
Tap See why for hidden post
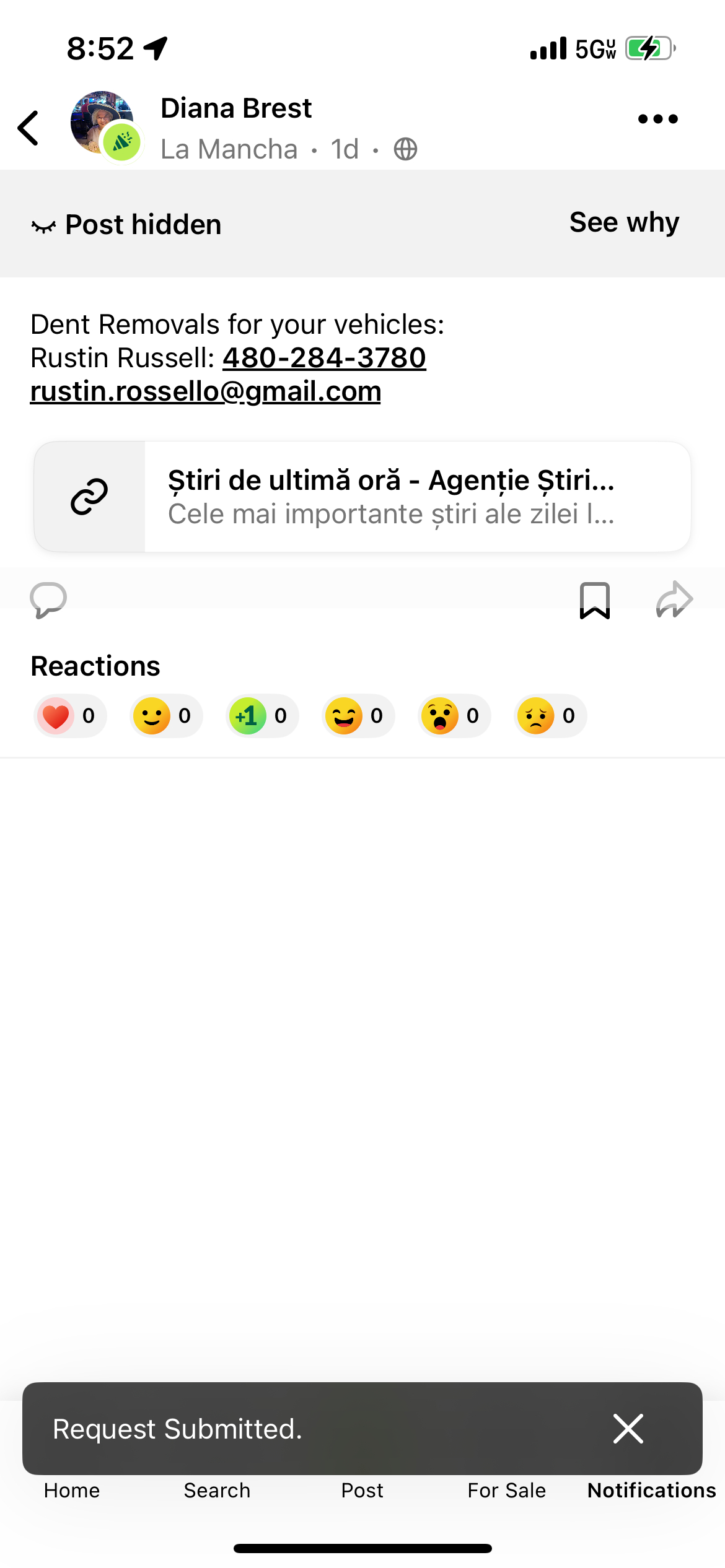pyautogui.click(x=624, y=222)
